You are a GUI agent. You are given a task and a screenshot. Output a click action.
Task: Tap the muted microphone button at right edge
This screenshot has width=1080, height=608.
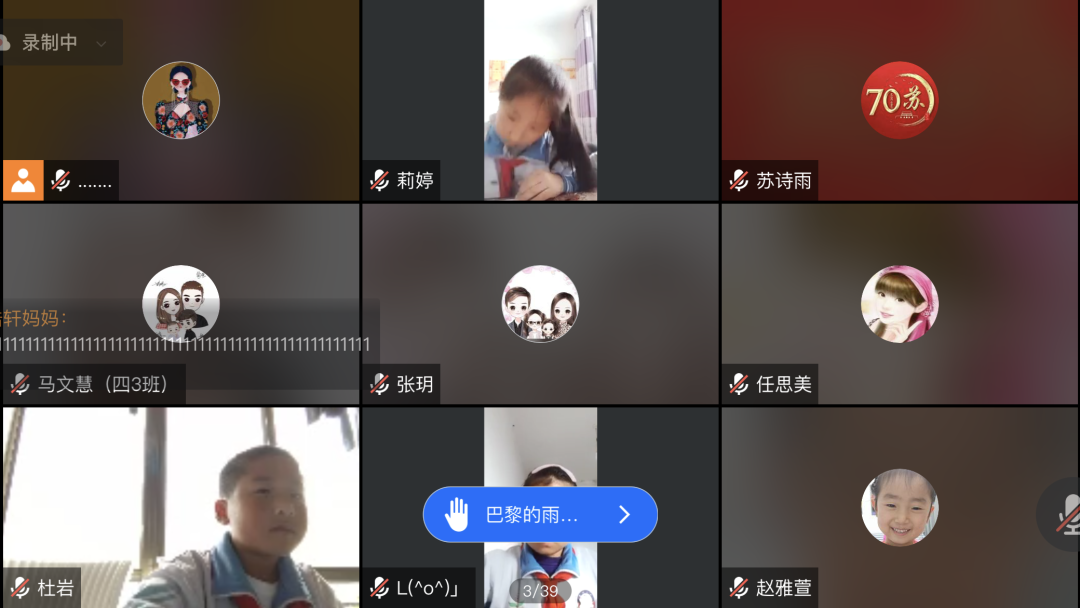tap(1066, 514)
